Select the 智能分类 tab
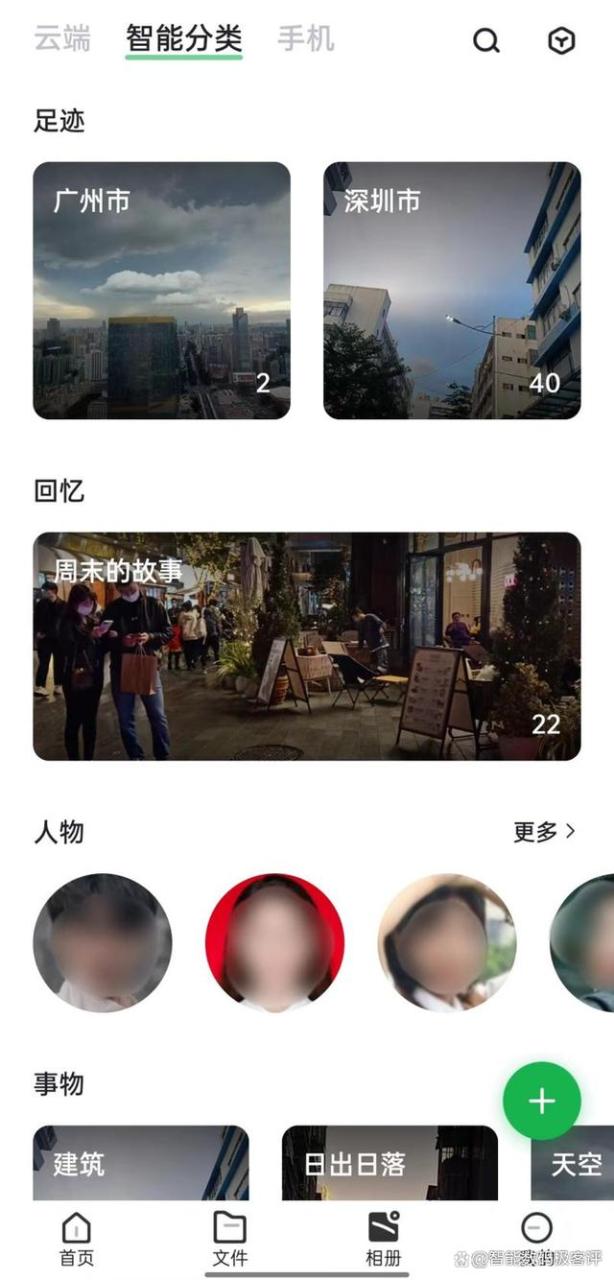Image resolution: width=614 pixels, height=1280 pixels. (184, 39)
